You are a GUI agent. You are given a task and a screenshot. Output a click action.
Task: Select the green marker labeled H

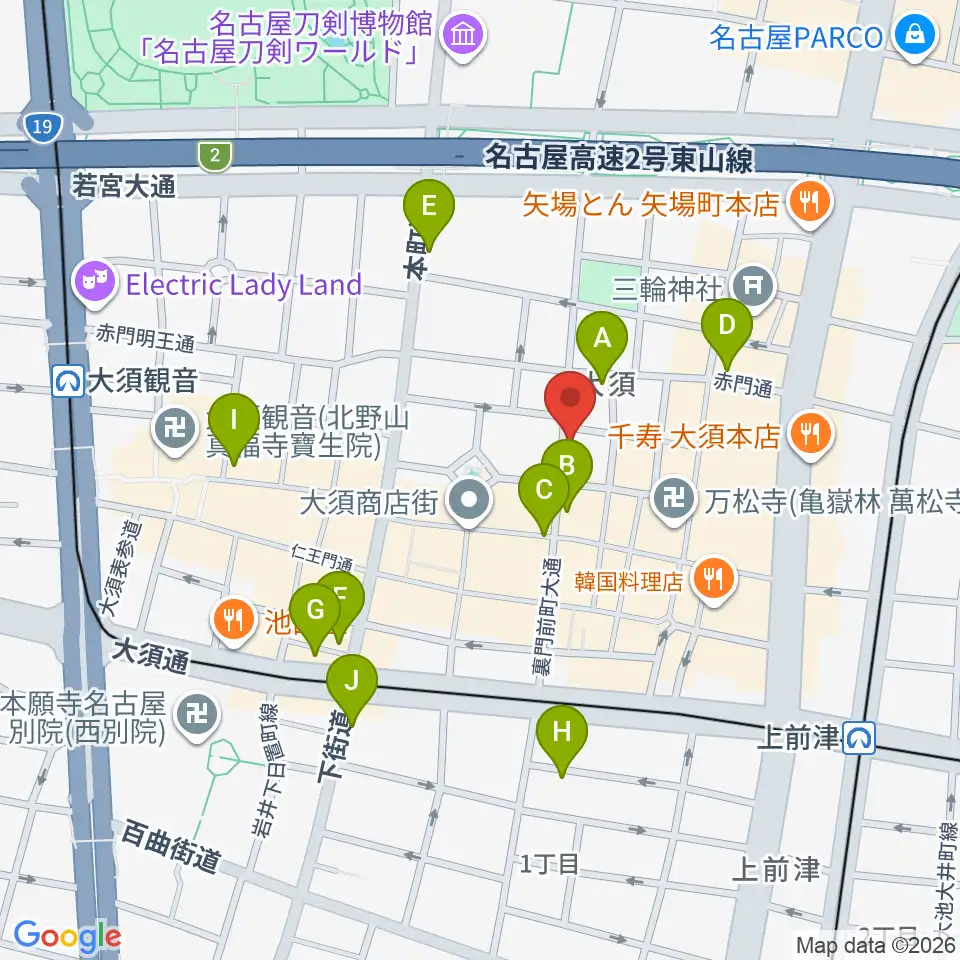pos(562,737)
